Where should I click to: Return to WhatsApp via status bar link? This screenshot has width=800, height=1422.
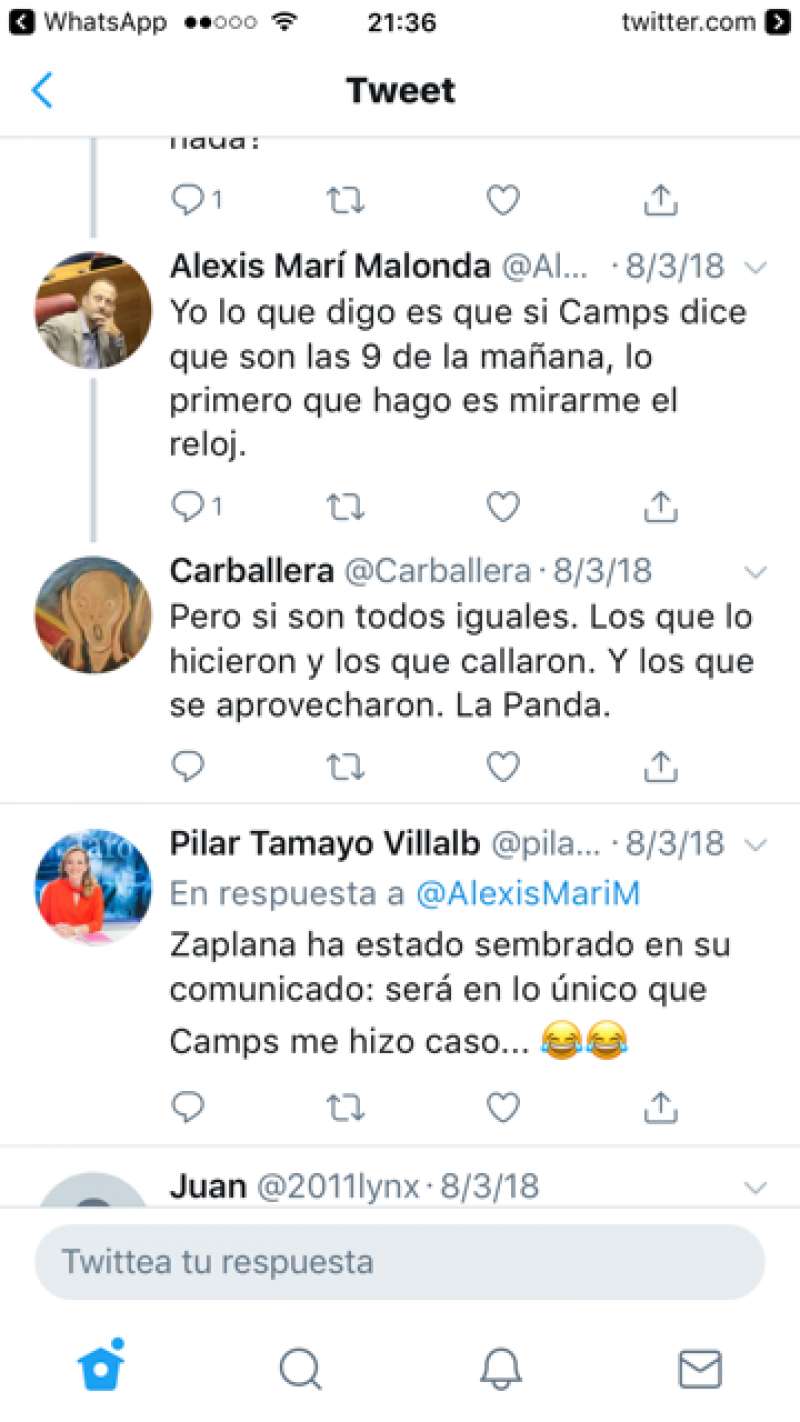click(88, 22)
